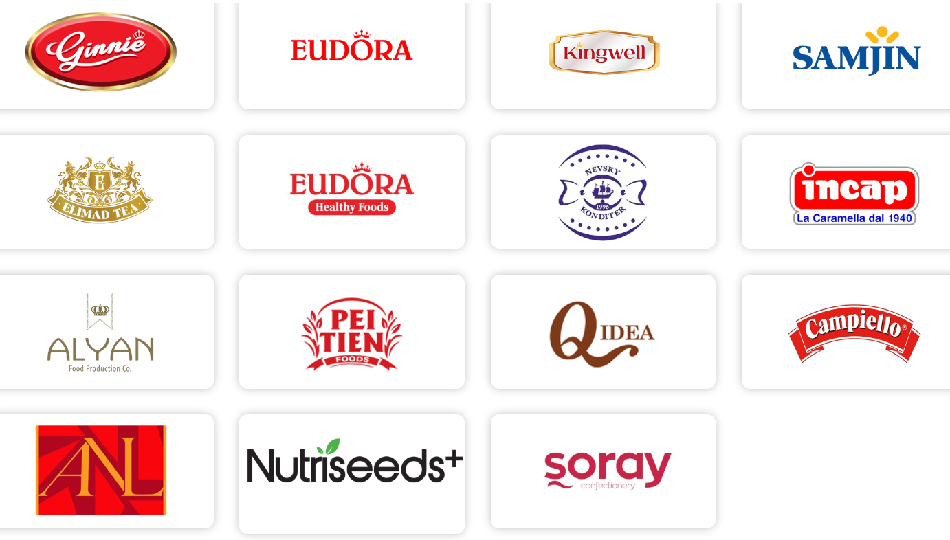Screen dimensions: 950x540
Task: View the Q Idea brand card
Action: [x=603, y=332]
